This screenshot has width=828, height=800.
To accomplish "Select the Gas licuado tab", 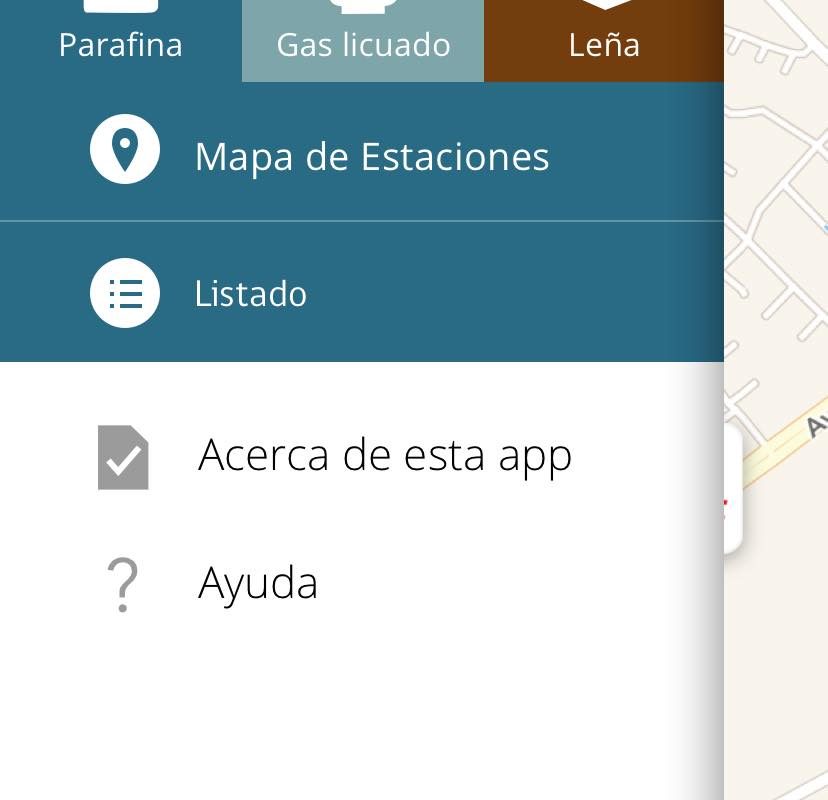I will pyautogui.click(x=363, y=40).
